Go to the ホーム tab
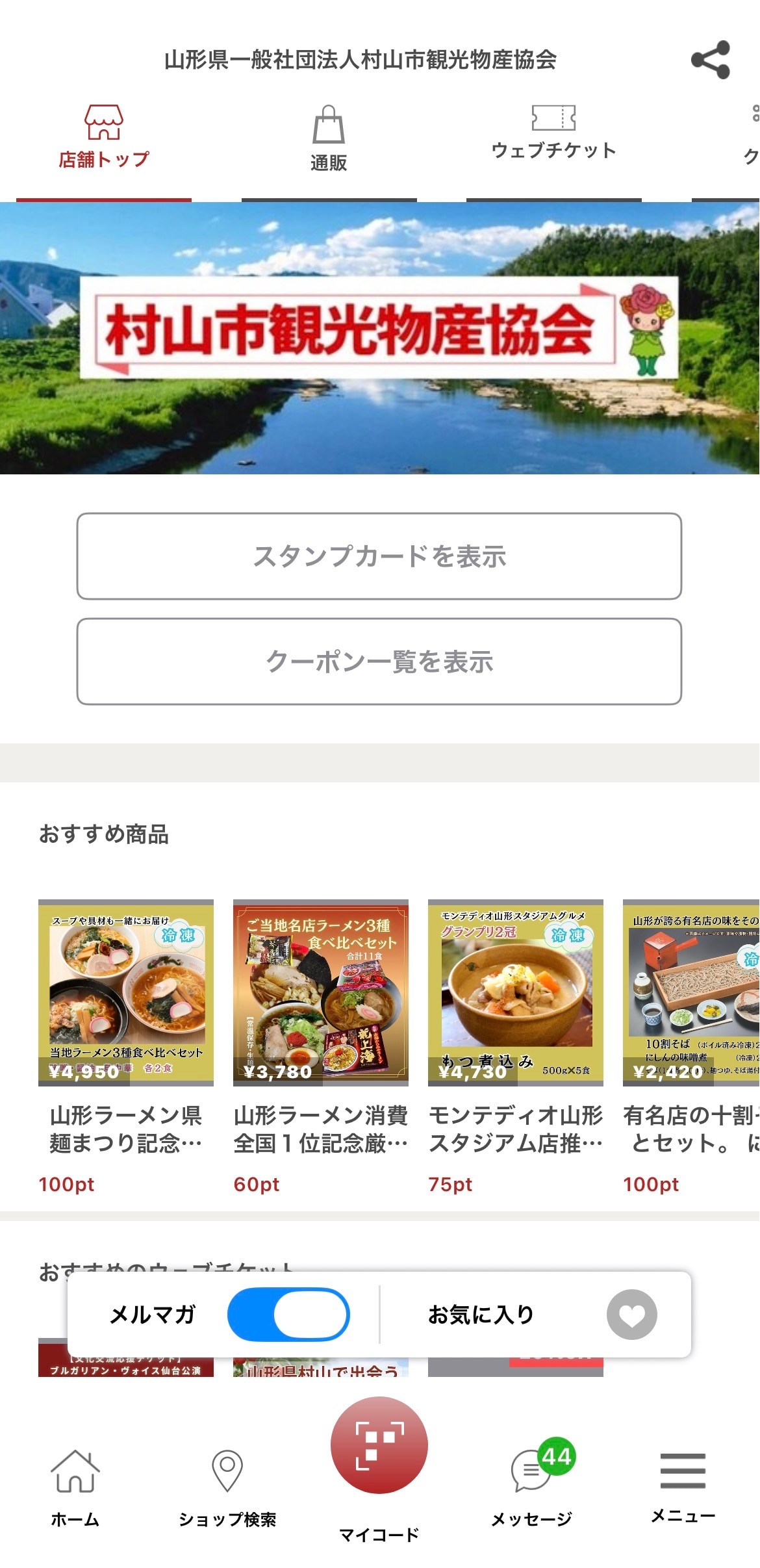Image resolution: width=760 pixels, height=1568 pixels. 75,1484
